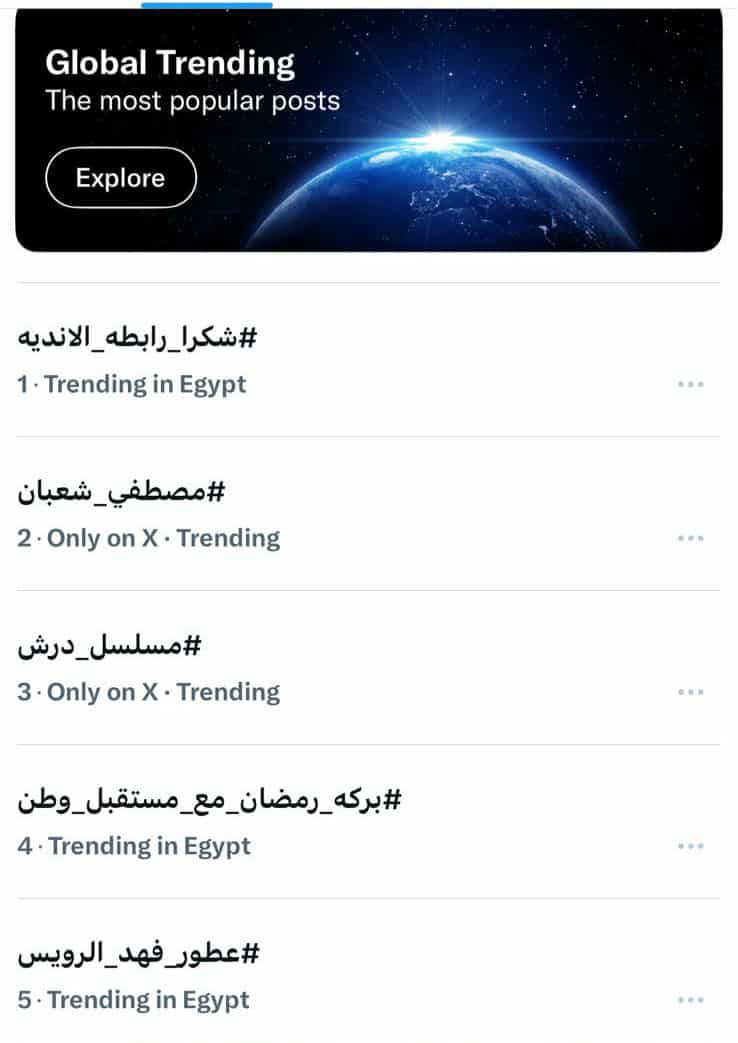Click the three-dot menu beside #مصطفي_شعبان
738x1043 pixels.
coord(691,538)
